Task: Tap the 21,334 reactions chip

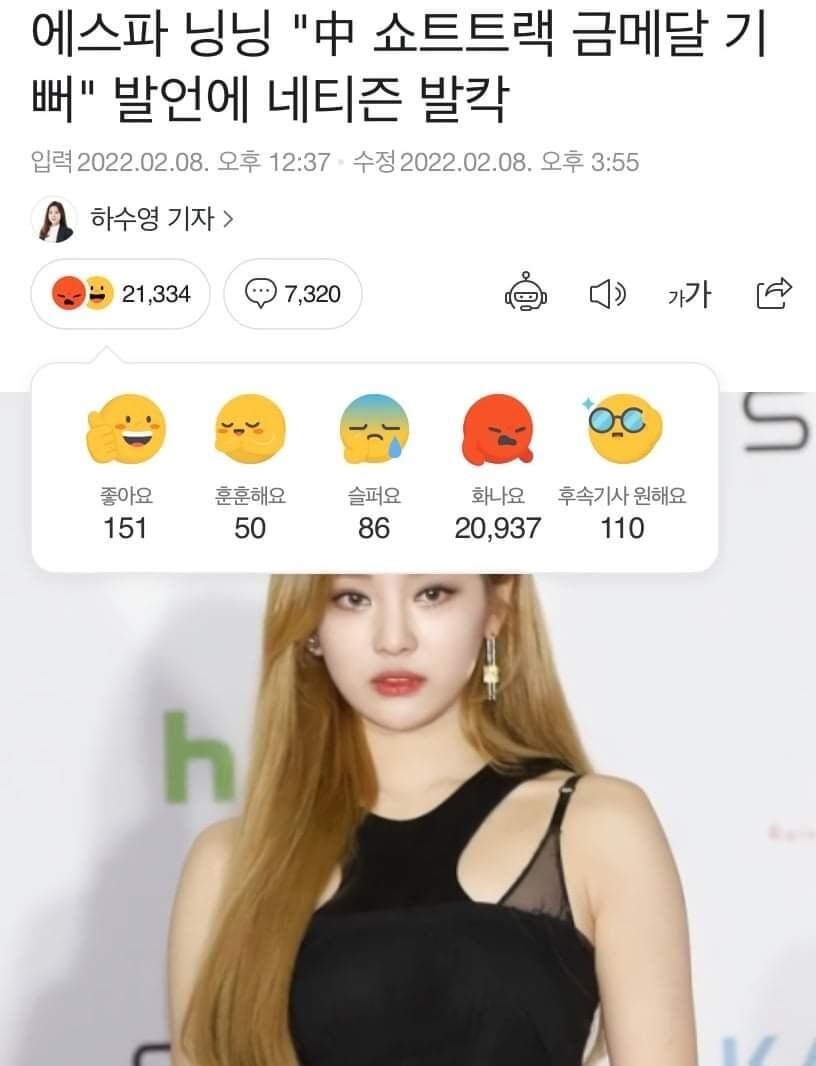Action: 121,293
